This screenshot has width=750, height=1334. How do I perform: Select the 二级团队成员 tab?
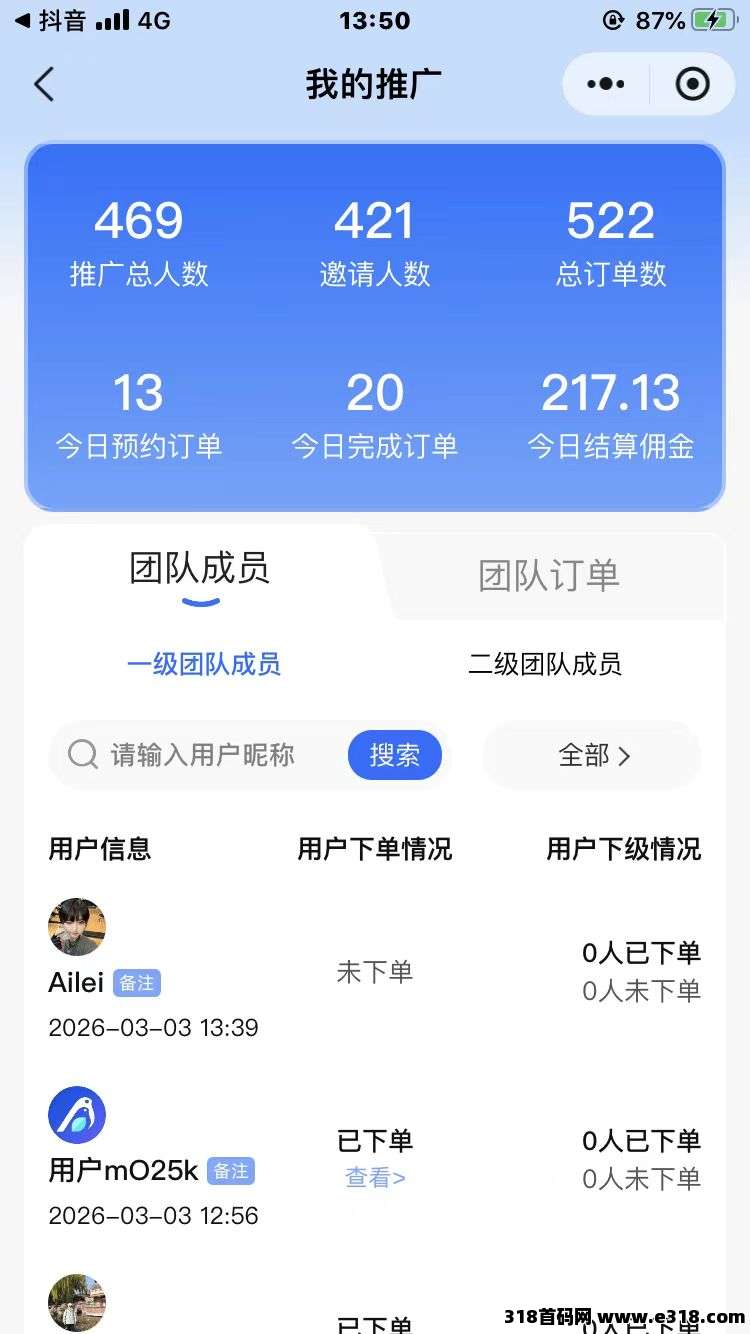[x=546, y=663]
